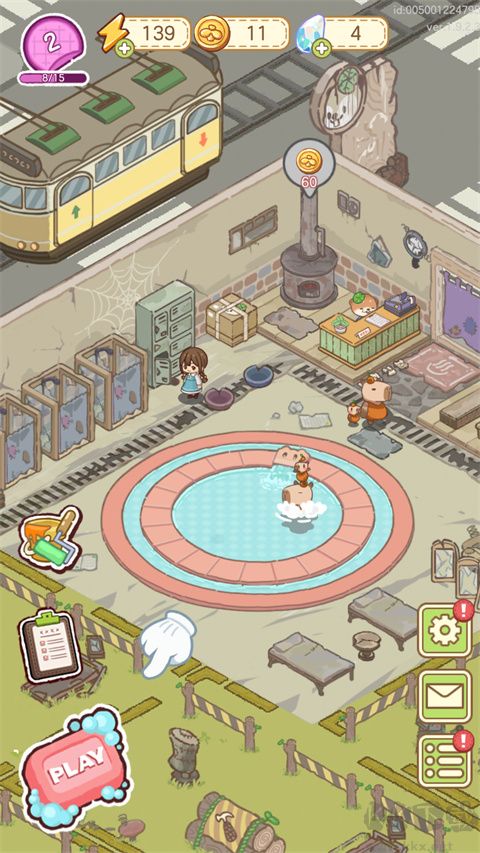
Task: Open the clipboard task list
Action: pyautogui.click(x=50, y=645)
